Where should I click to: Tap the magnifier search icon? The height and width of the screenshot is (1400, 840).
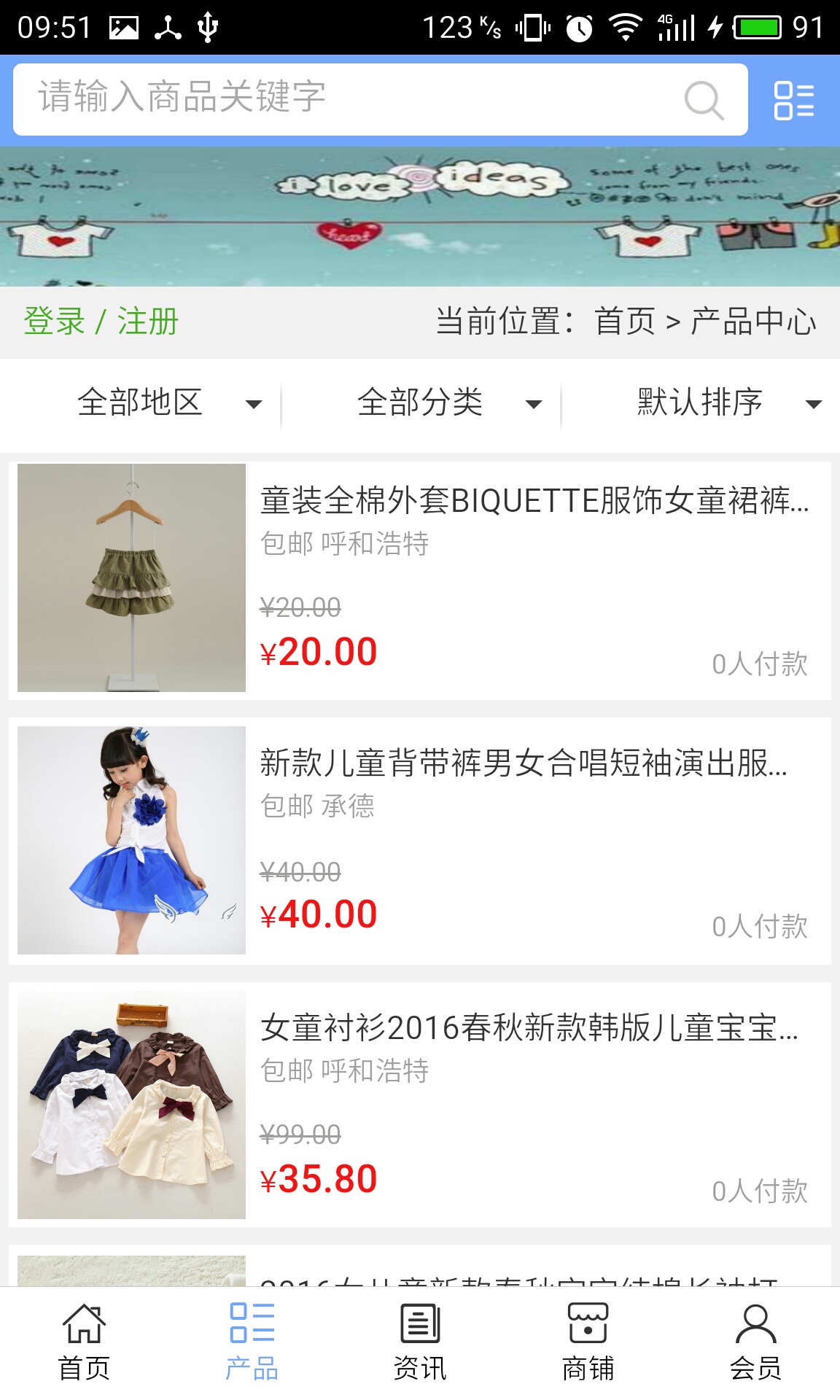[x=704, y=100]
